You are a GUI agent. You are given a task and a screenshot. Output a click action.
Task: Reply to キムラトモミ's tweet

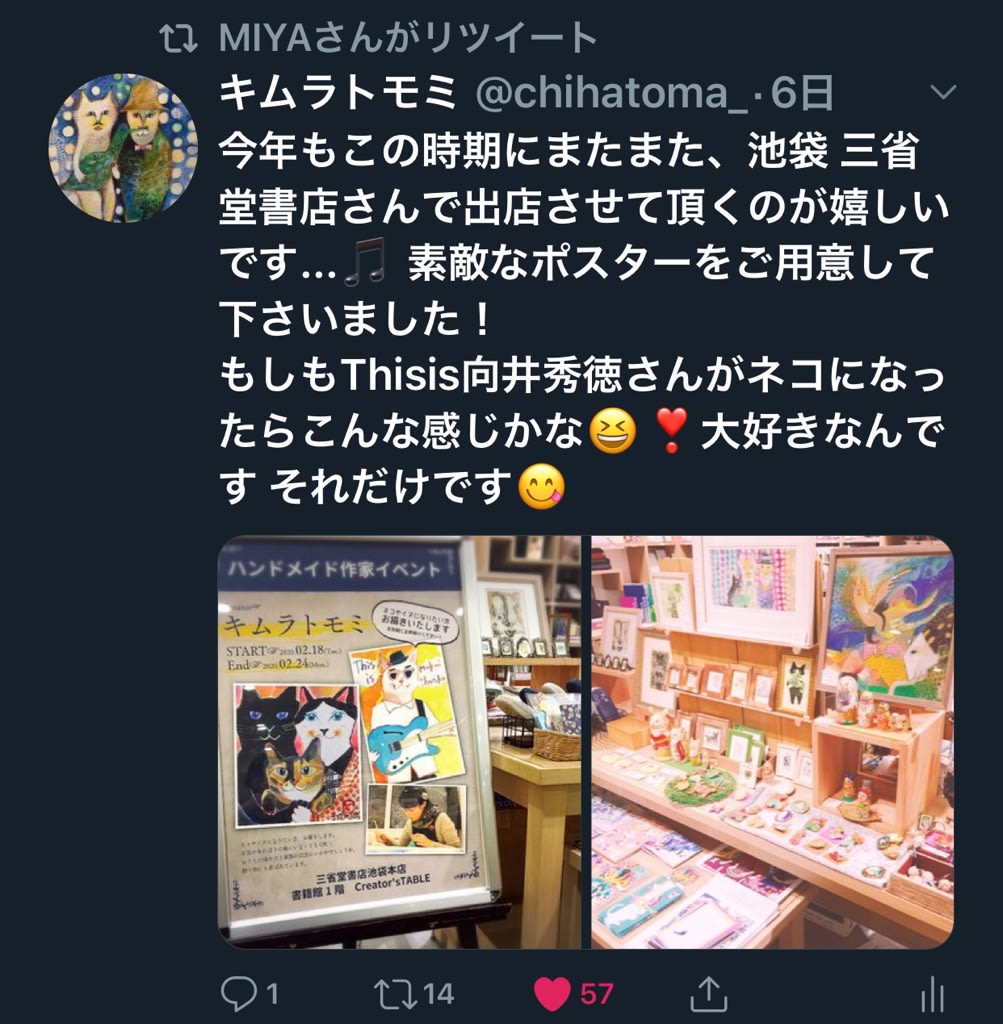pyautogui.click(x=238, y=993)
